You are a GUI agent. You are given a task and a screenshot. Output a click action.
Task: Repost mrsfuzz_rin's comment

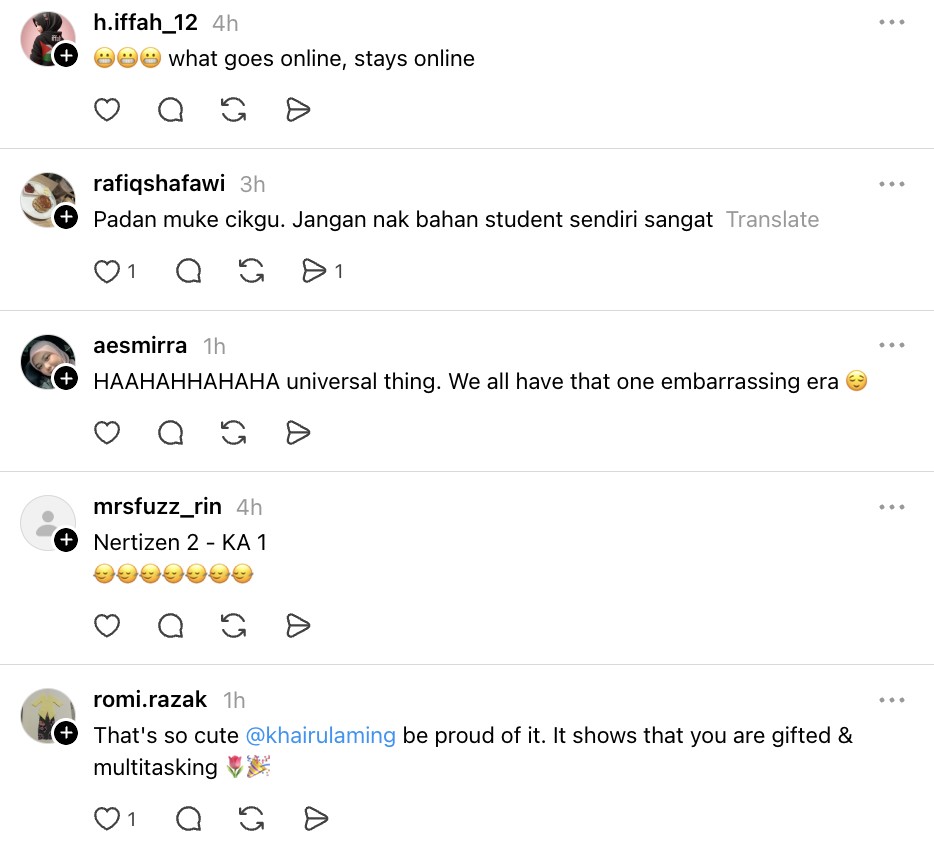(234, 626)
